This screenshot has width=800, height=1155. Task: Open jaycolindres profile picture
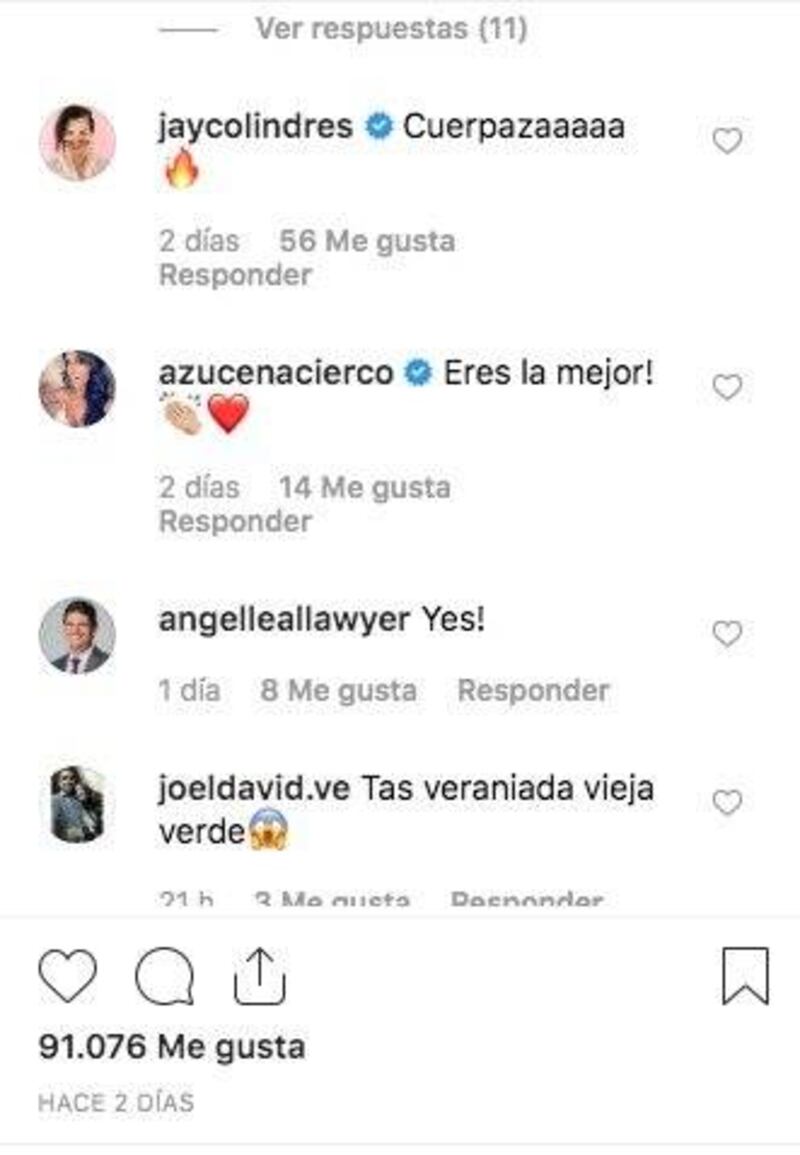(x=77, y=142)
